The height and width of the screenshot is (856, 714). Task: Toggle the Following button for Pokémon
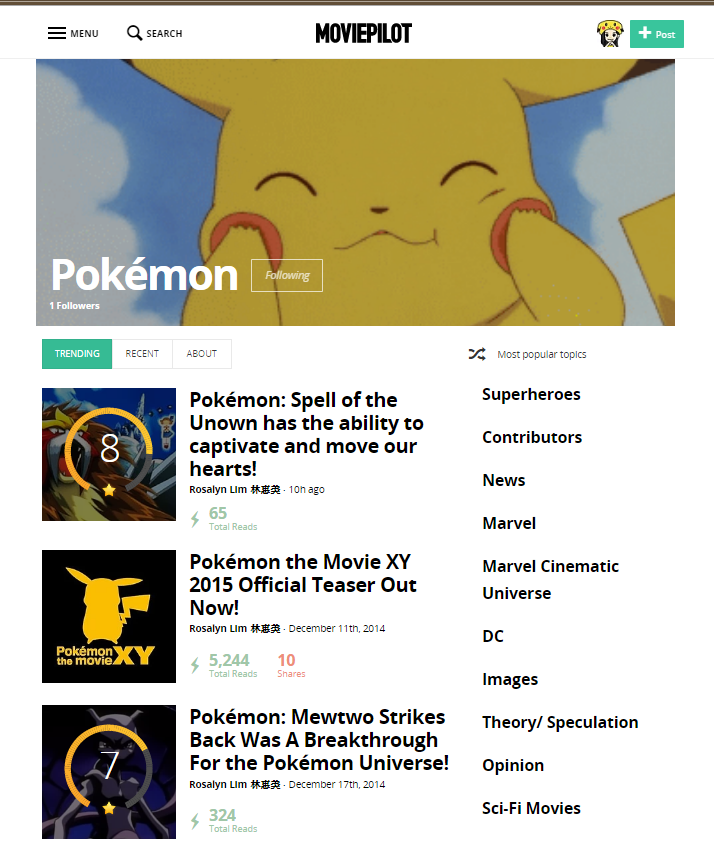coord(287,275)
